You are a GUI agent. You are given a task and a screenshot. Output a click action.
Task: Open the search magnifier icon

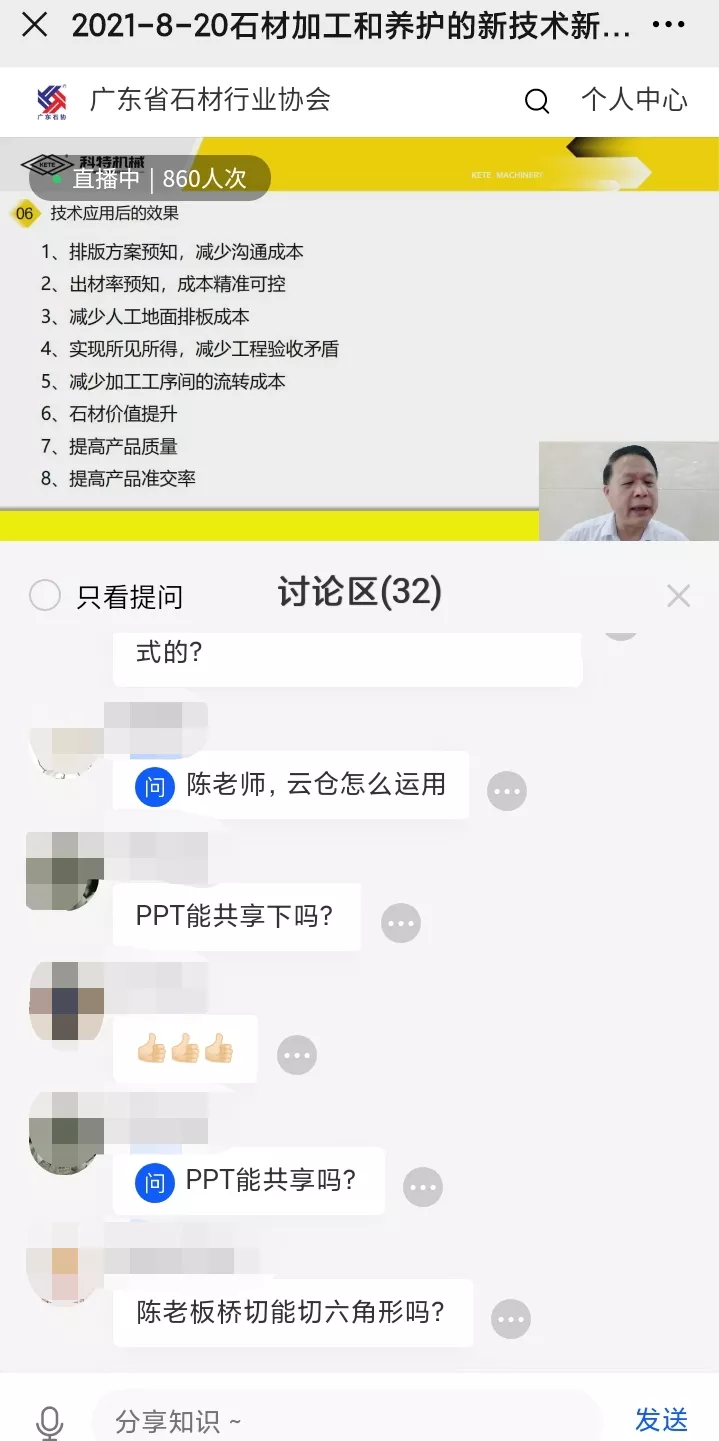537,101
